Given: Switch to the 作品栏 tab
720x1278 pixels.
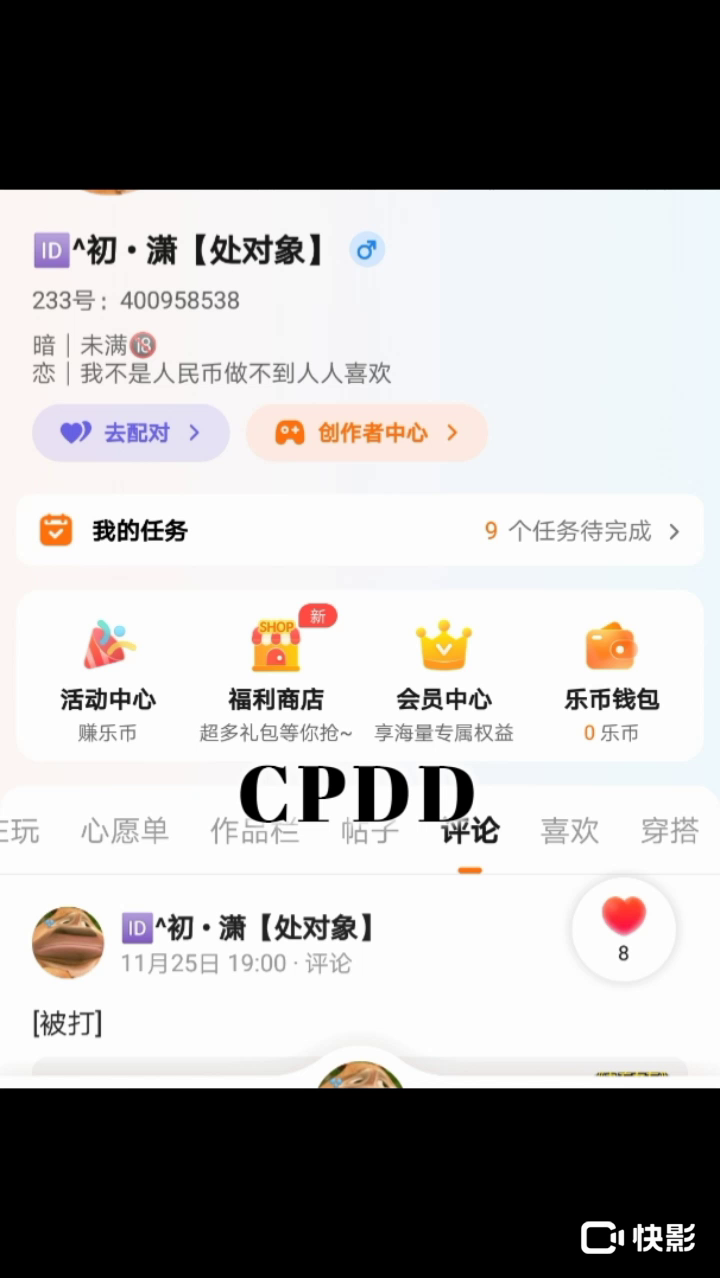Looking at the screenshot, I should (x=255, y=831).
